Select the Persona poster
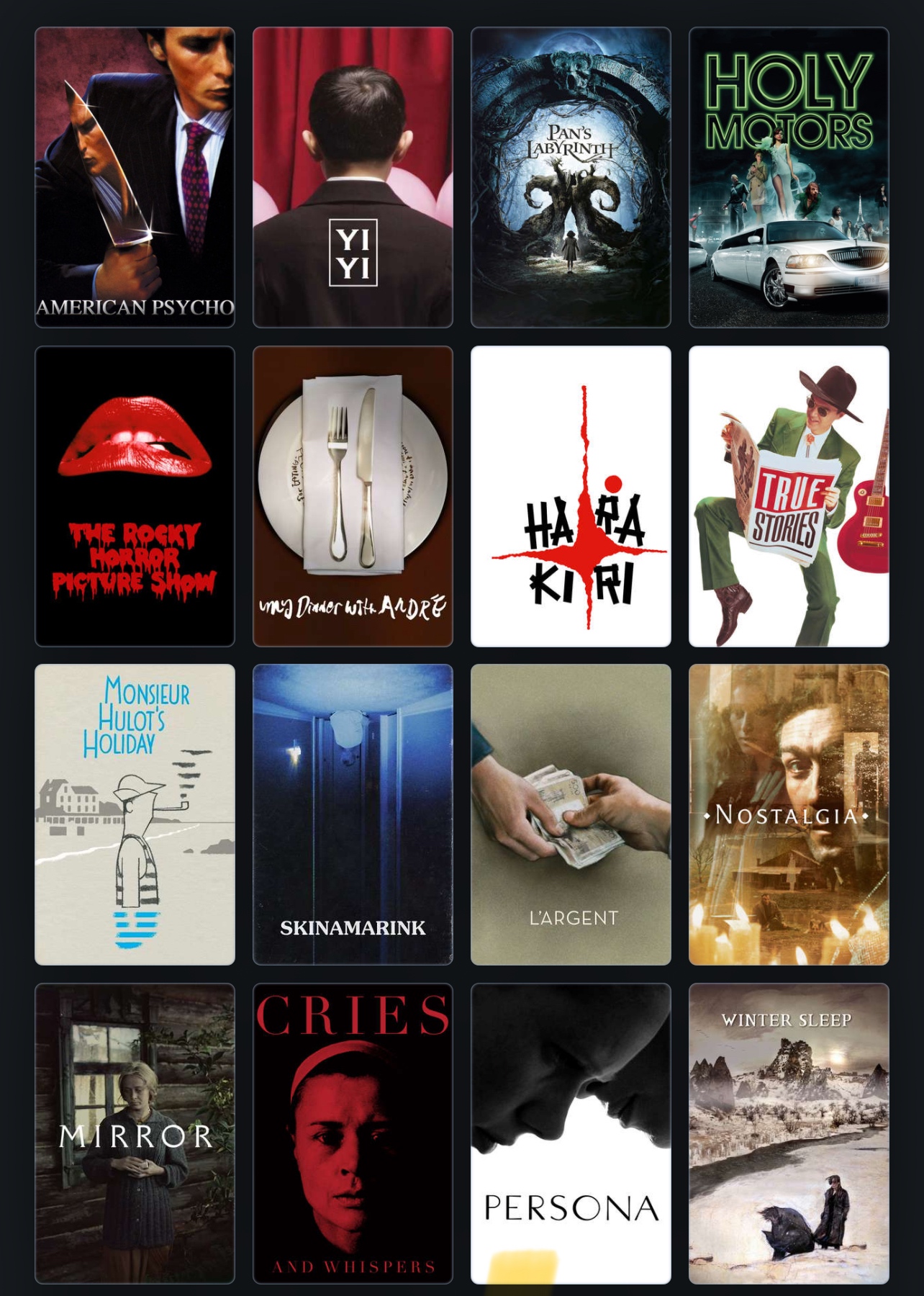The image size is (924, 1296). coord(571,1133)
